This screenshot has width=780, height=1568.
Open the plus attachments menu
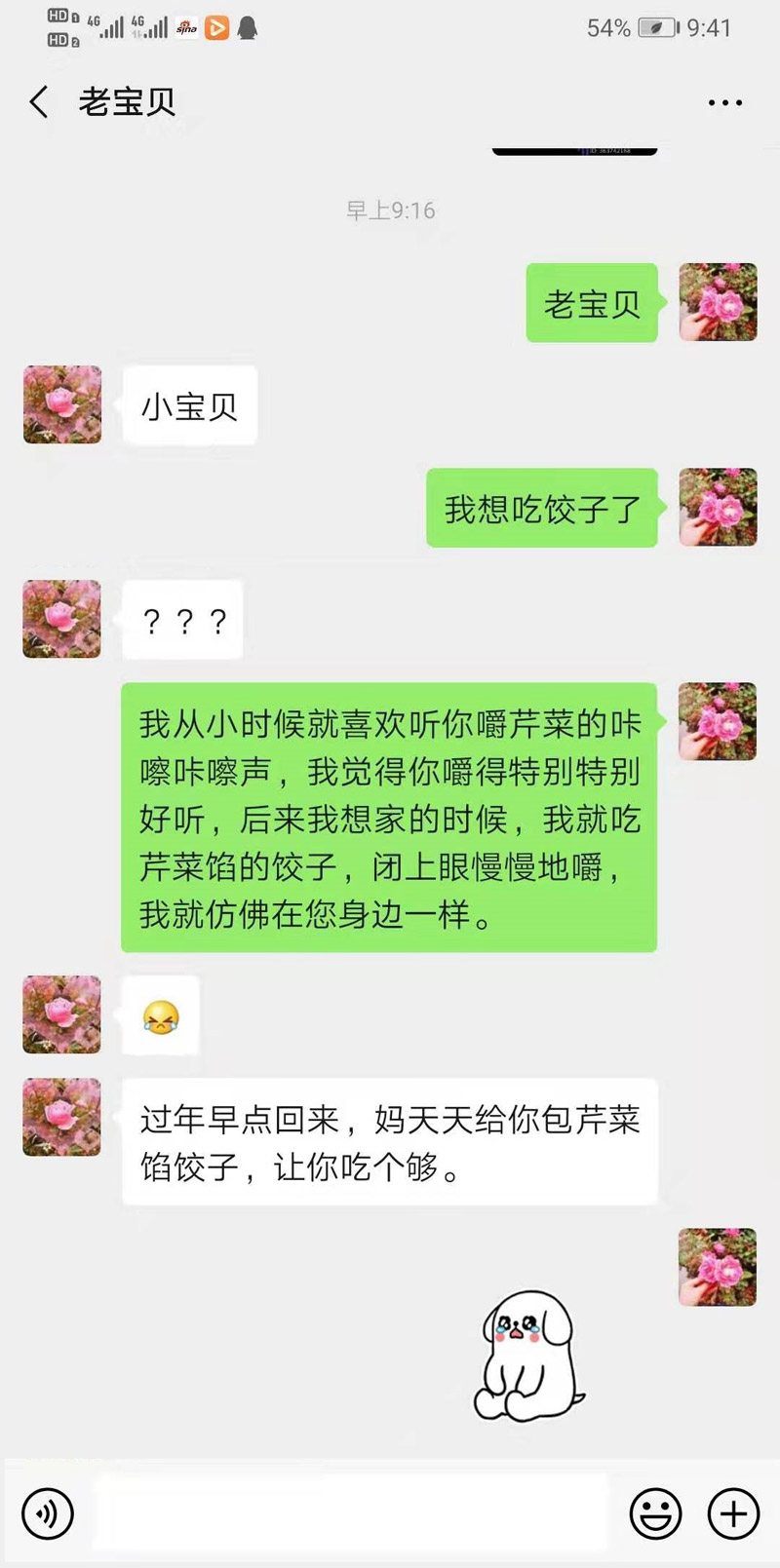point(733,1513)
